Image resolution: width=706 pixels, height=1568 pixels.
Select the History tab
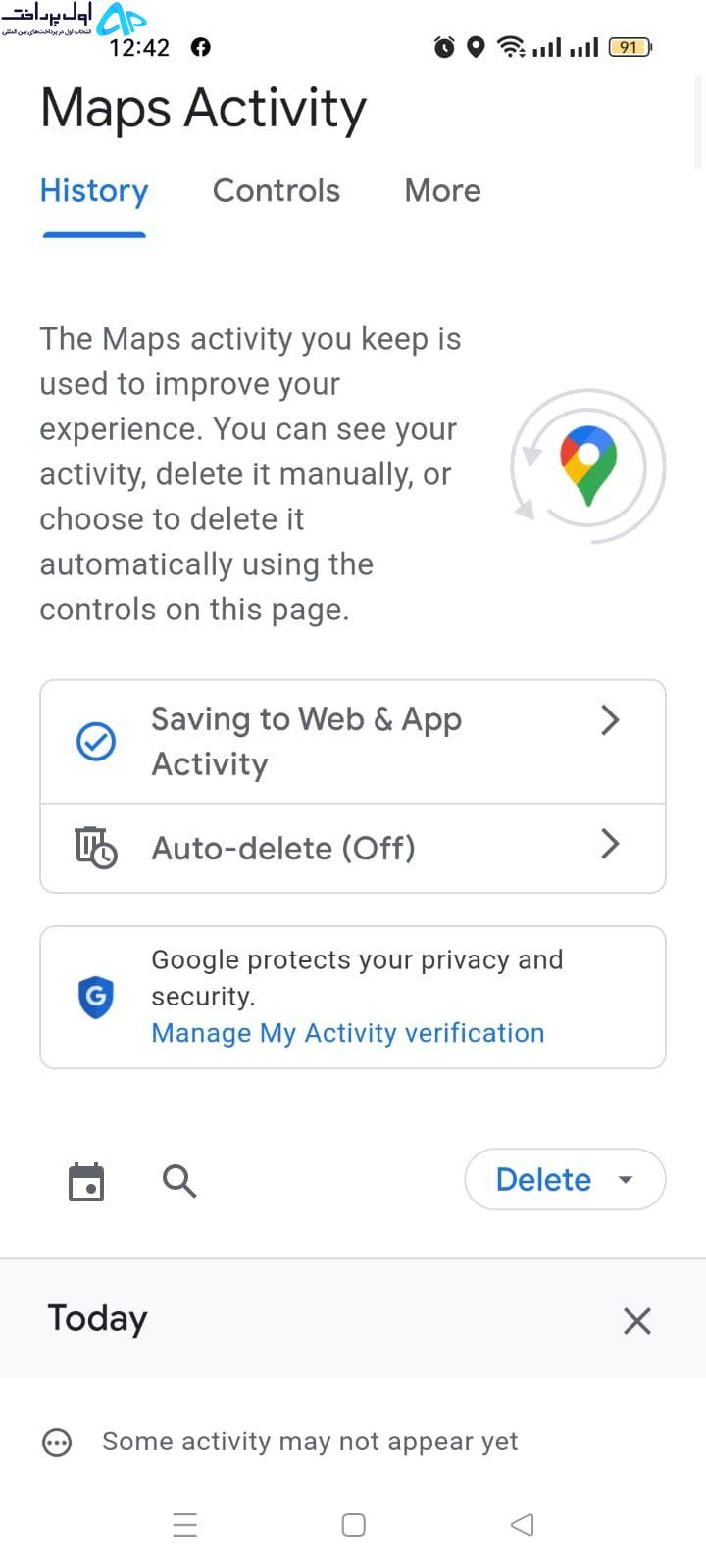click(94, 191)
